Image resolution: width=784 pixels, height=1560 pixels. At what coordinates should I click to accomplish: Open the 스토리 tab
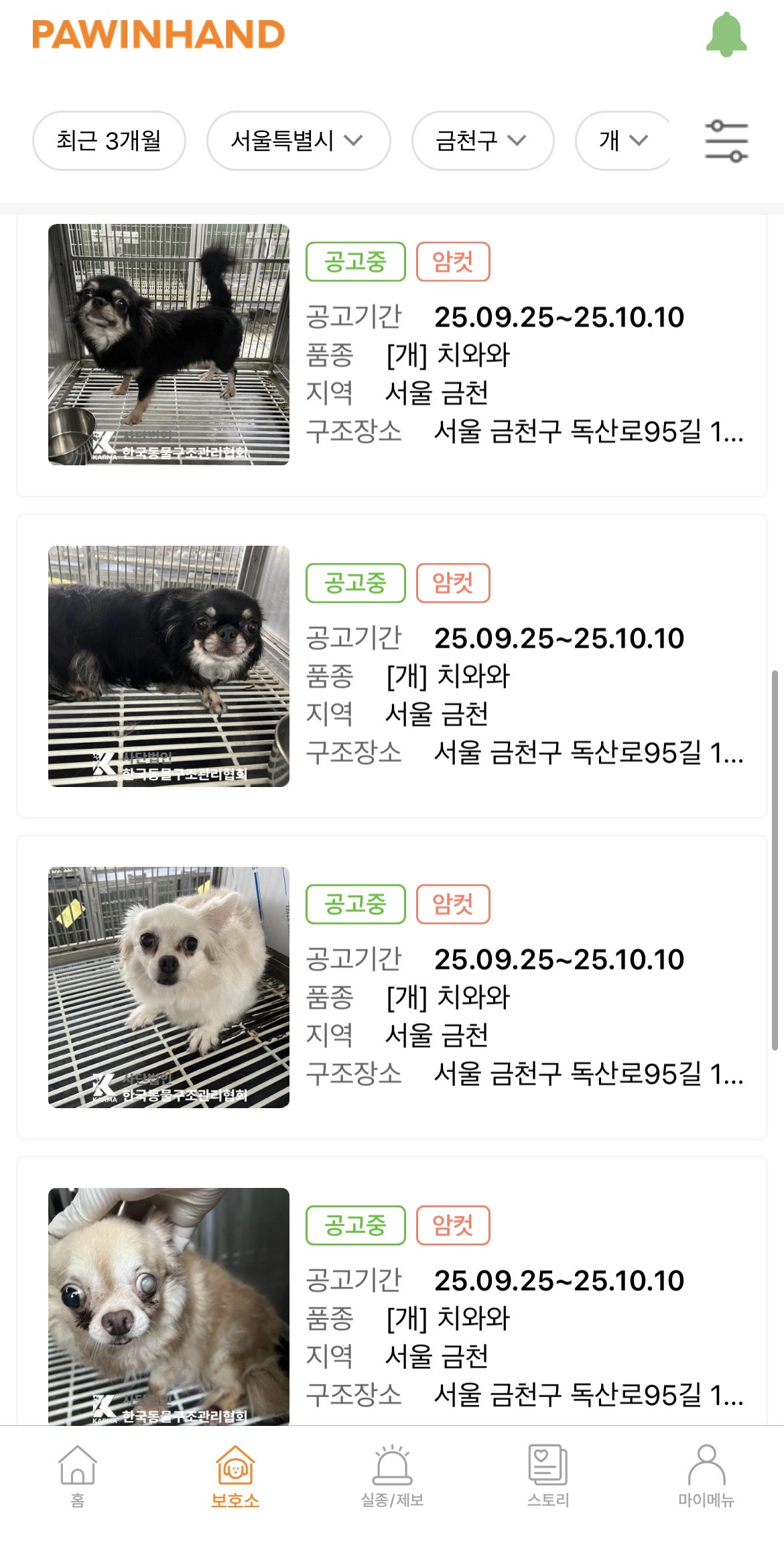point(548,1476)
